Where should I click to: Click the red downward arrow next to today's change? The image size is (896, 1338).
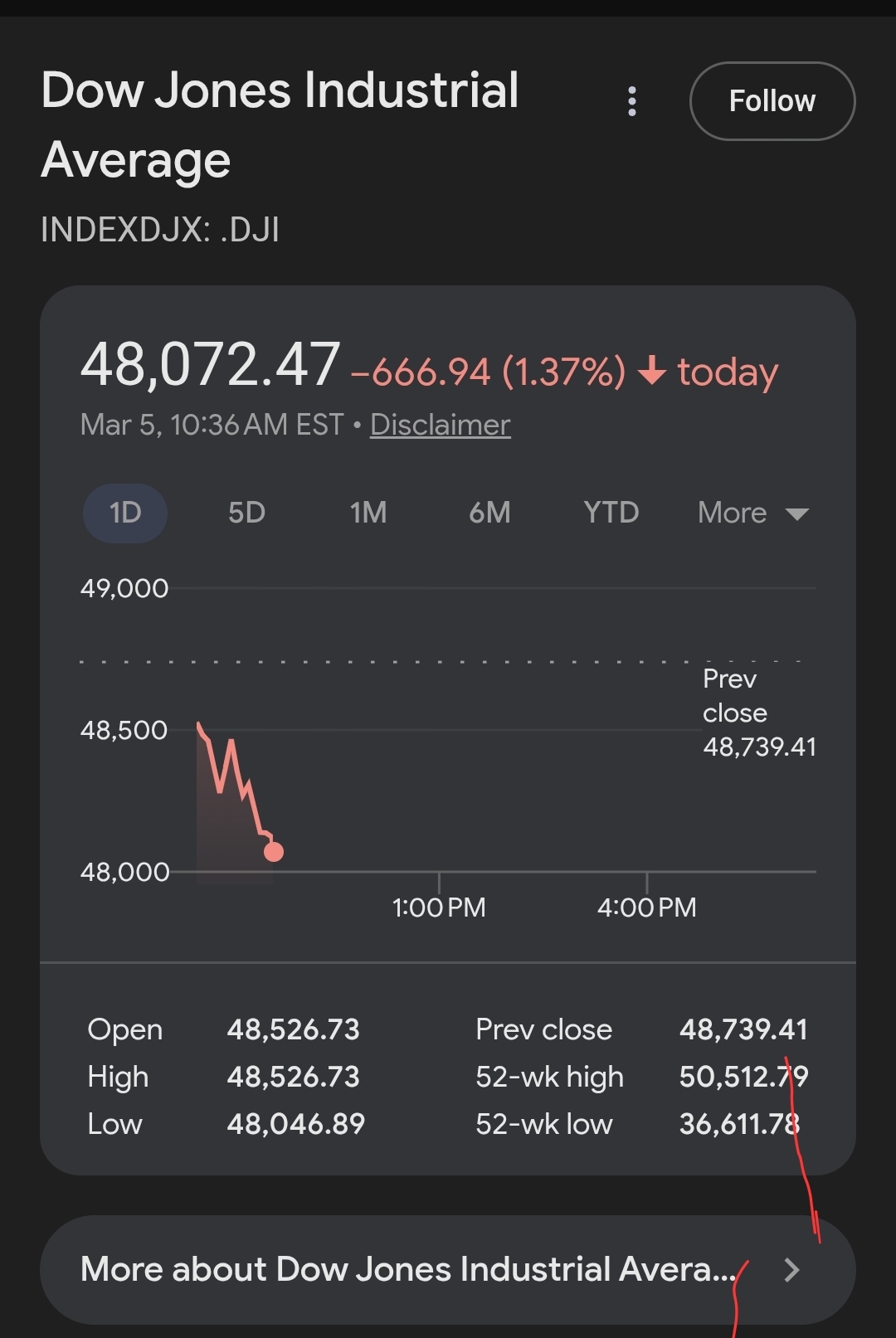tap(653, 372)
